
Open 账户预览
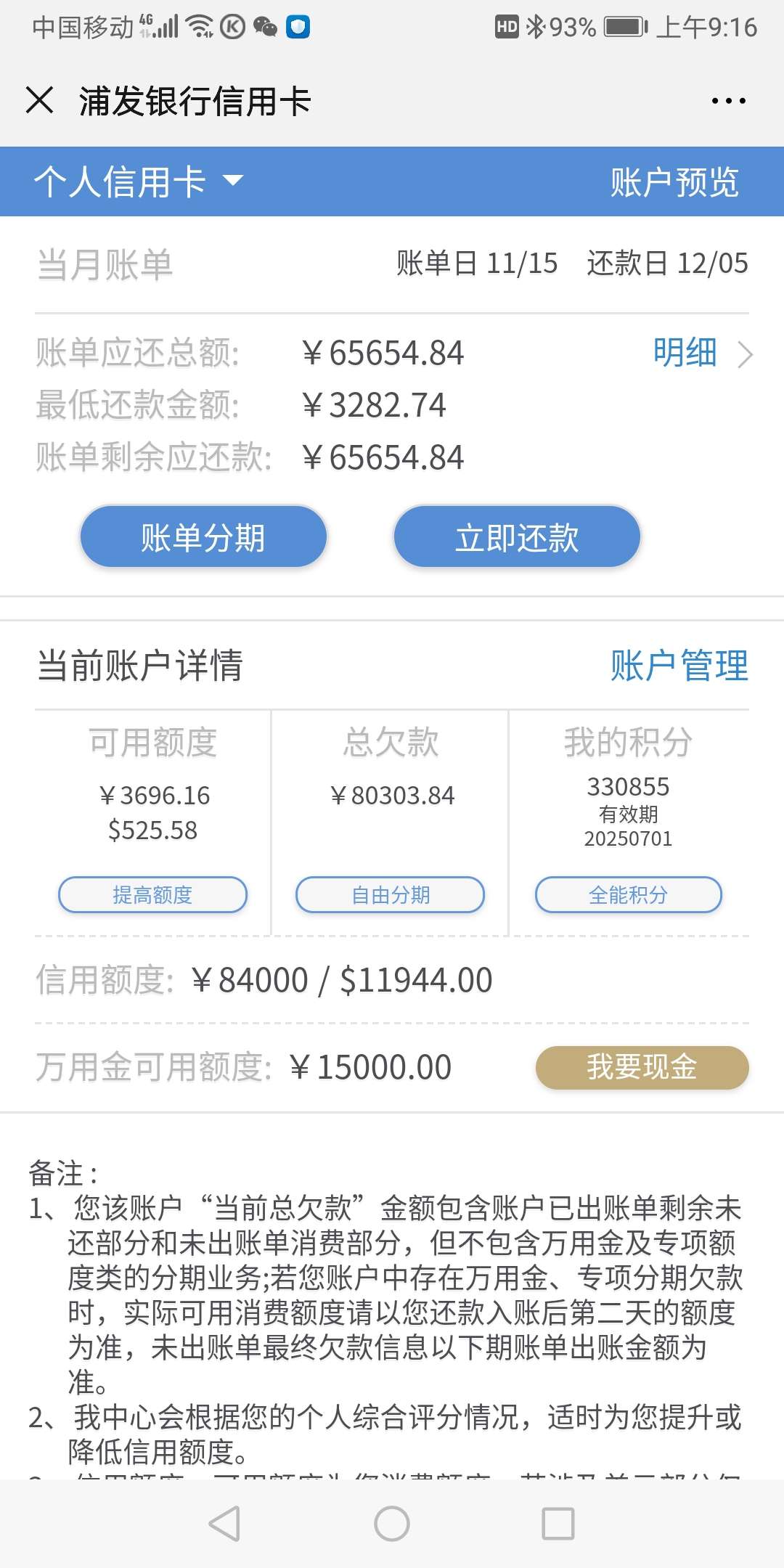coord(674,182)
